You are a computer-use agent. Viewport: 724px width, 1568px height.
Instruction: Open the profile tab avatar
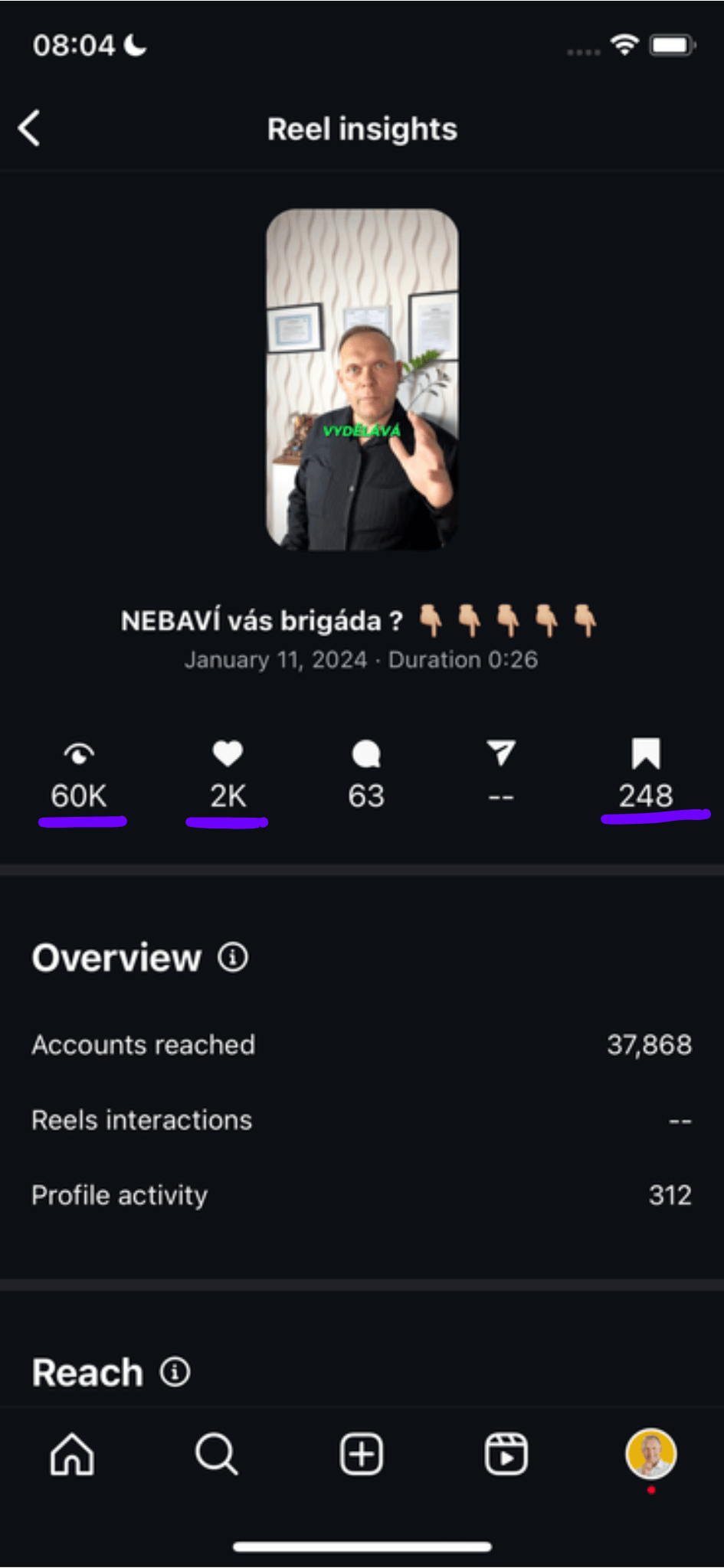(651, 1454)
